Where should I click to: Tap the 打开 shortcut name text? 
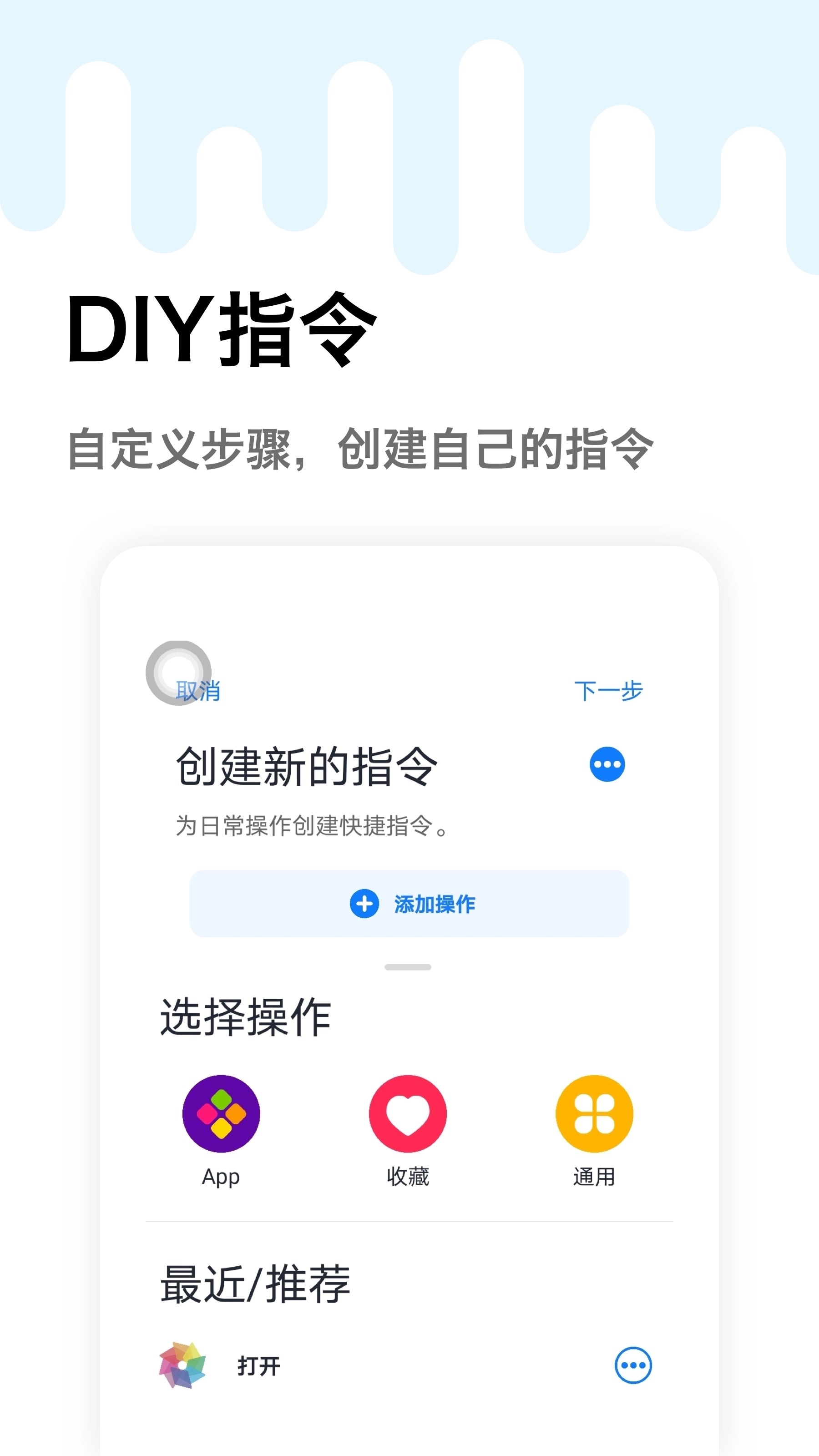click(259, 1364)
